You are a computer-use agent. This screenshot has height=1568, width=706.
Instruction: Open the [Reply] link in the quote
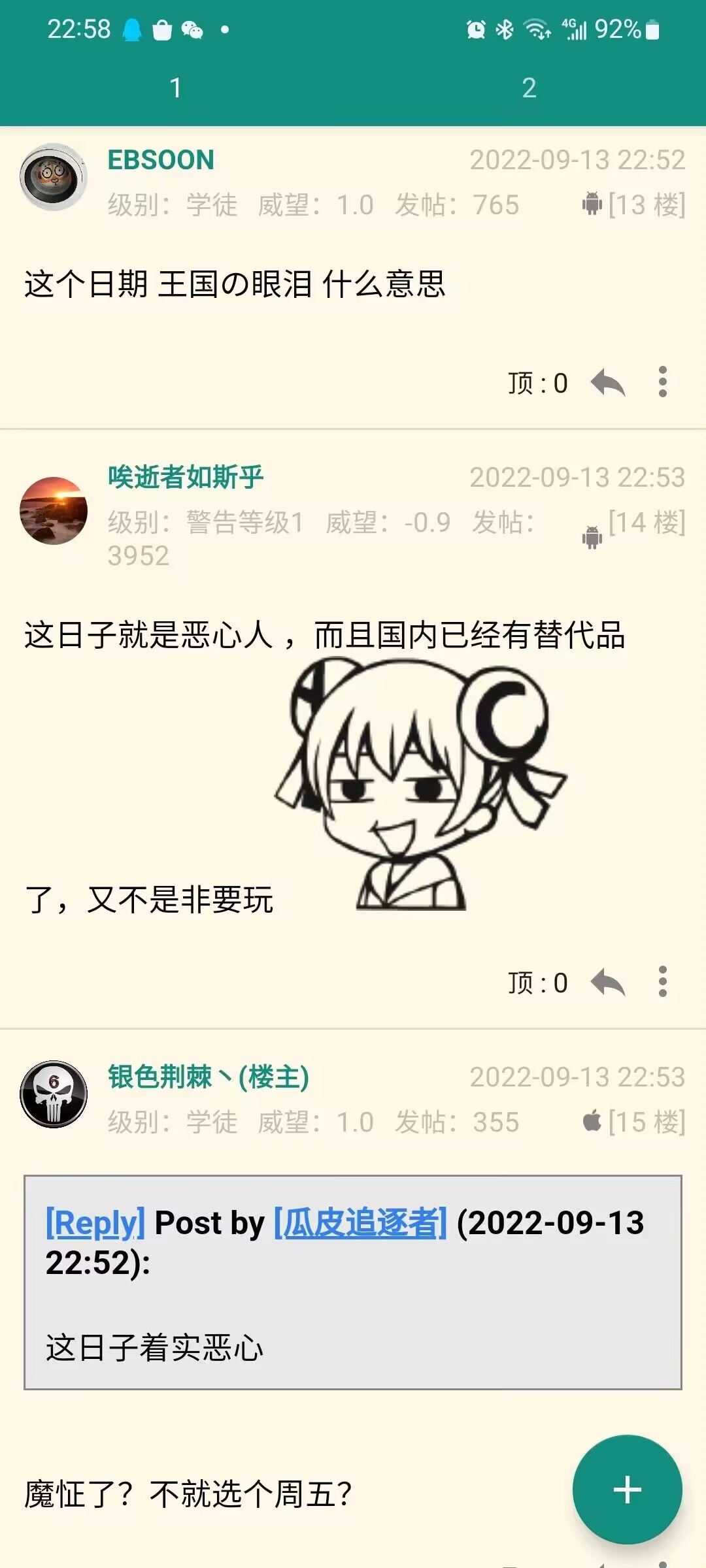pyautogui.click(x=95, y=1223)
